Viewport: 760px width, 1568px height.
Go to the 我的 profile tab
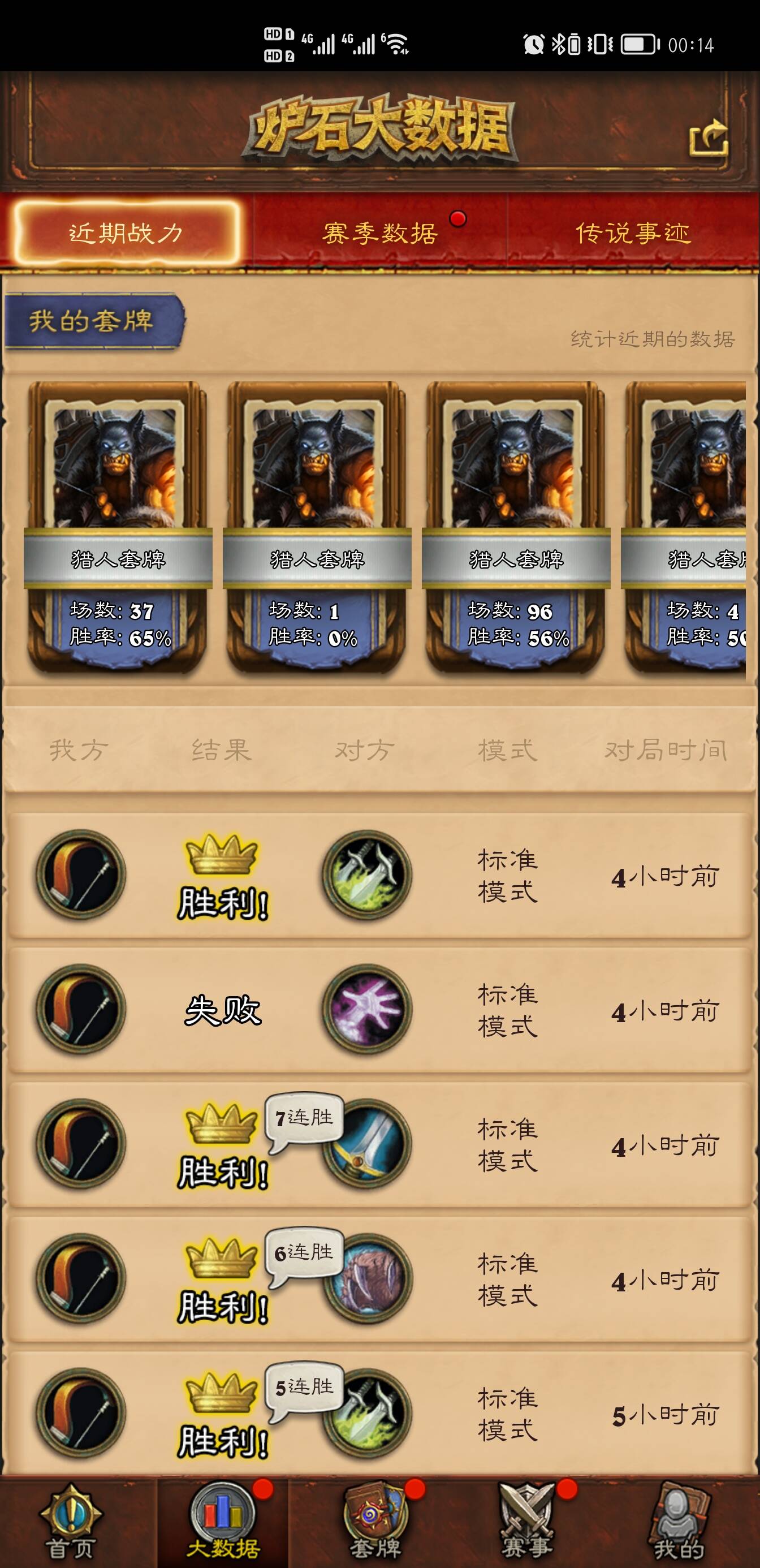pyautogui.click(x=679, y=1523)
